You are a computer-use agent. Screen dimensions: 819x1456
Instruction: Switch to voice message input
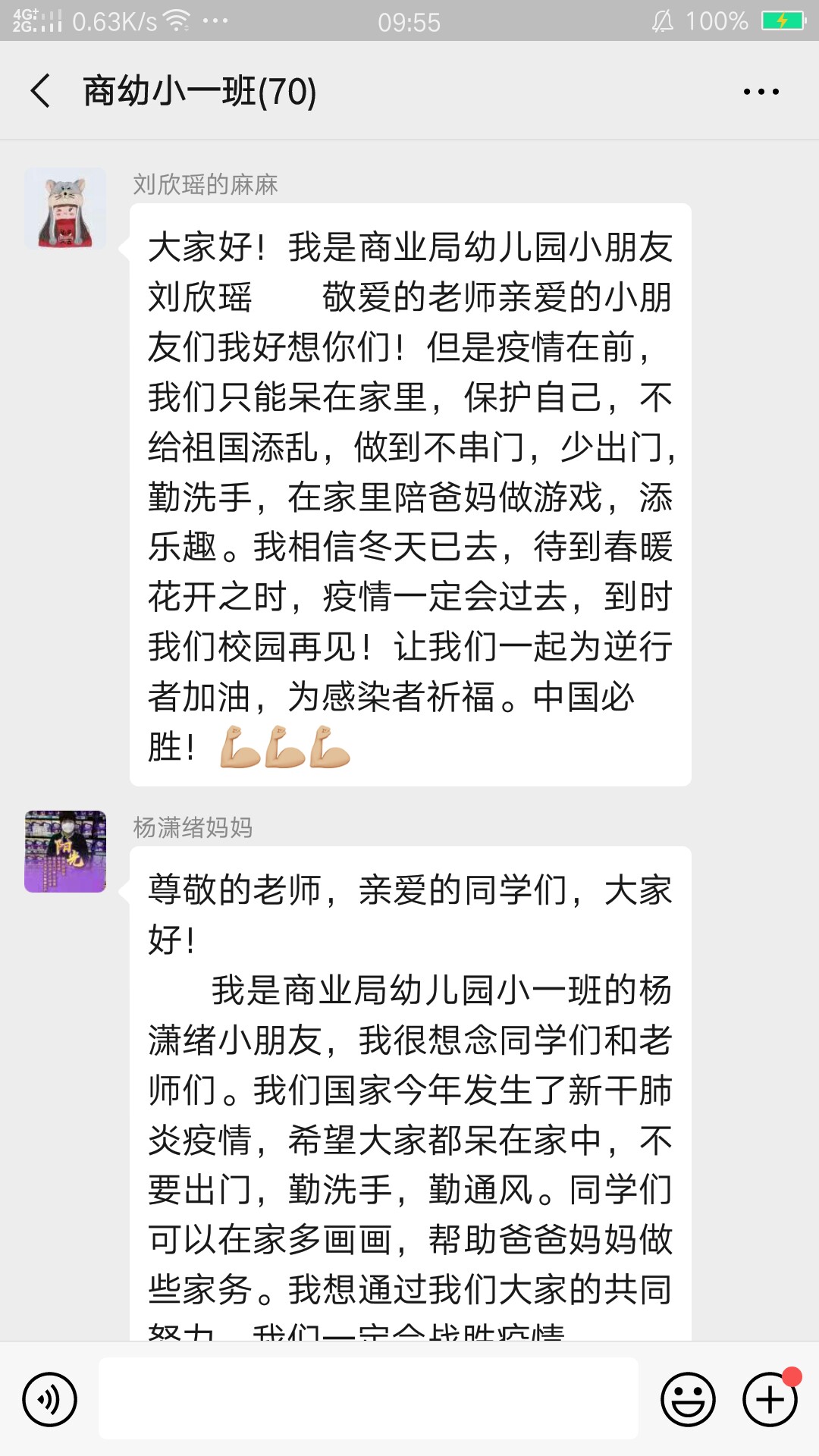(x=50, y=1399)
